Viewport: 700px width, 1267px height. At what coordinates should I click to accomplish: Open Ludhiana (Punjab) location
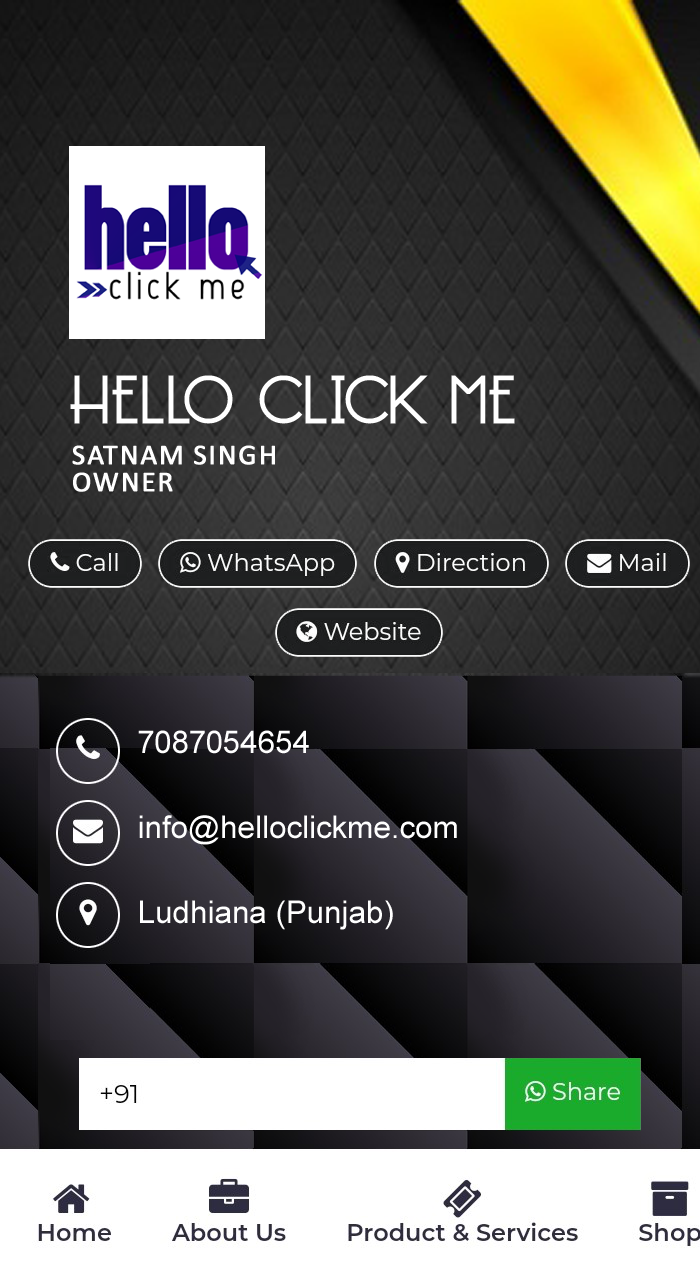[265, 913]
